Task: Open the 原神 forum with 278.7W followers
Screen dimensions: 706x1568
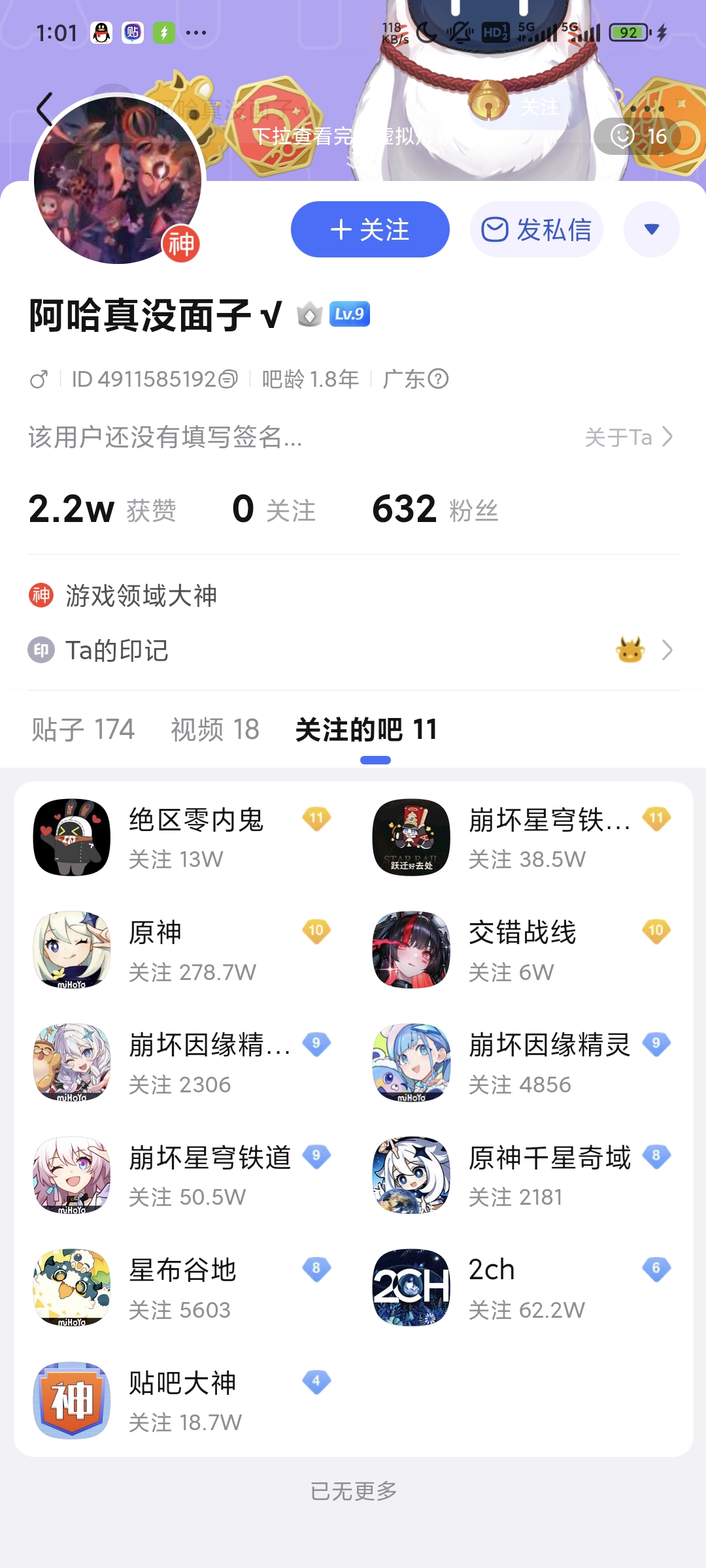Action: (x=183, y=950)
